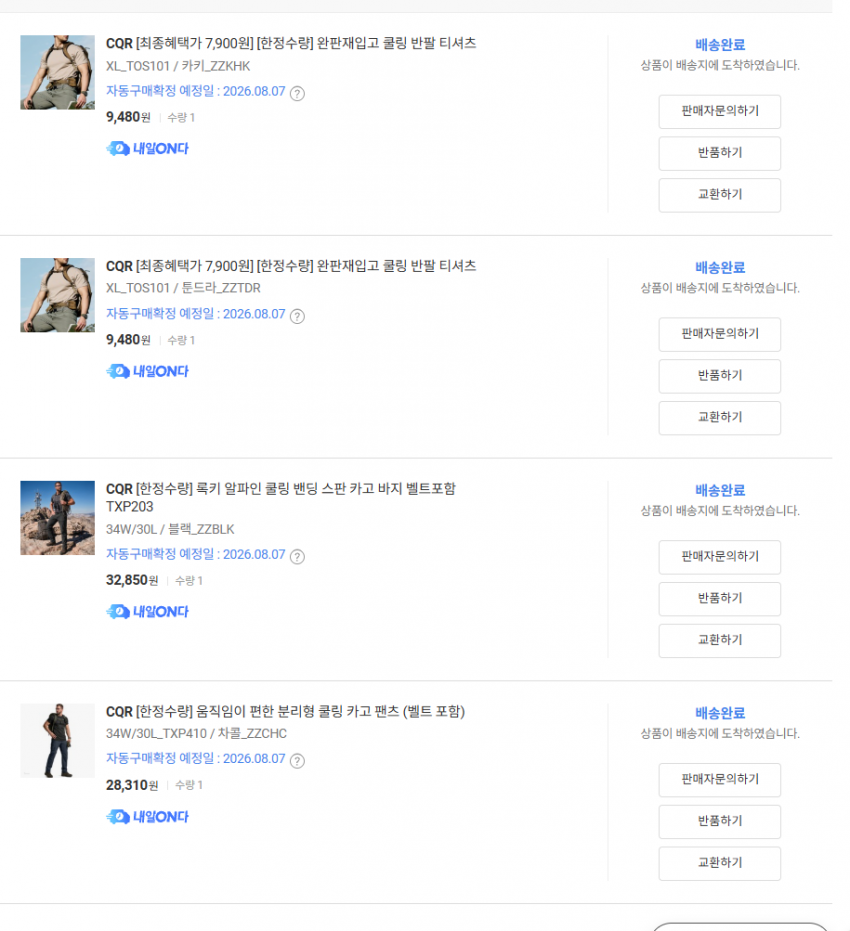The height and width of the screenshot is (931, 850).
Task: Open the 알파인 쿨링 카고 바지 product title
Action: pyautogui.click(x=281, y=498)
